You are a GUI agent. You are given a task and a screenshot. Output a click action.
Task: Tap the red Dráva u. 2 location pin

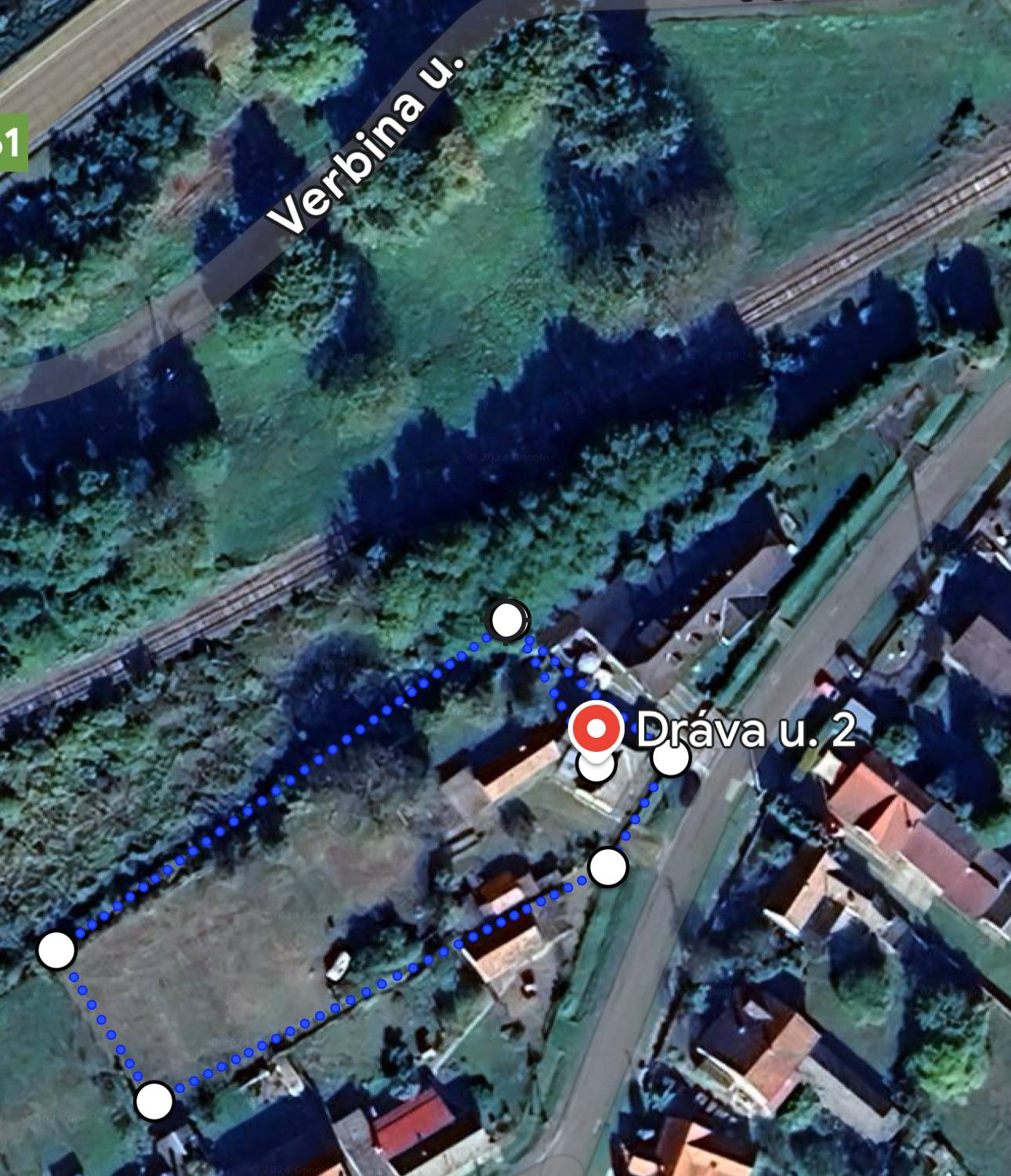pyautogui.click(x=596, y=729)
